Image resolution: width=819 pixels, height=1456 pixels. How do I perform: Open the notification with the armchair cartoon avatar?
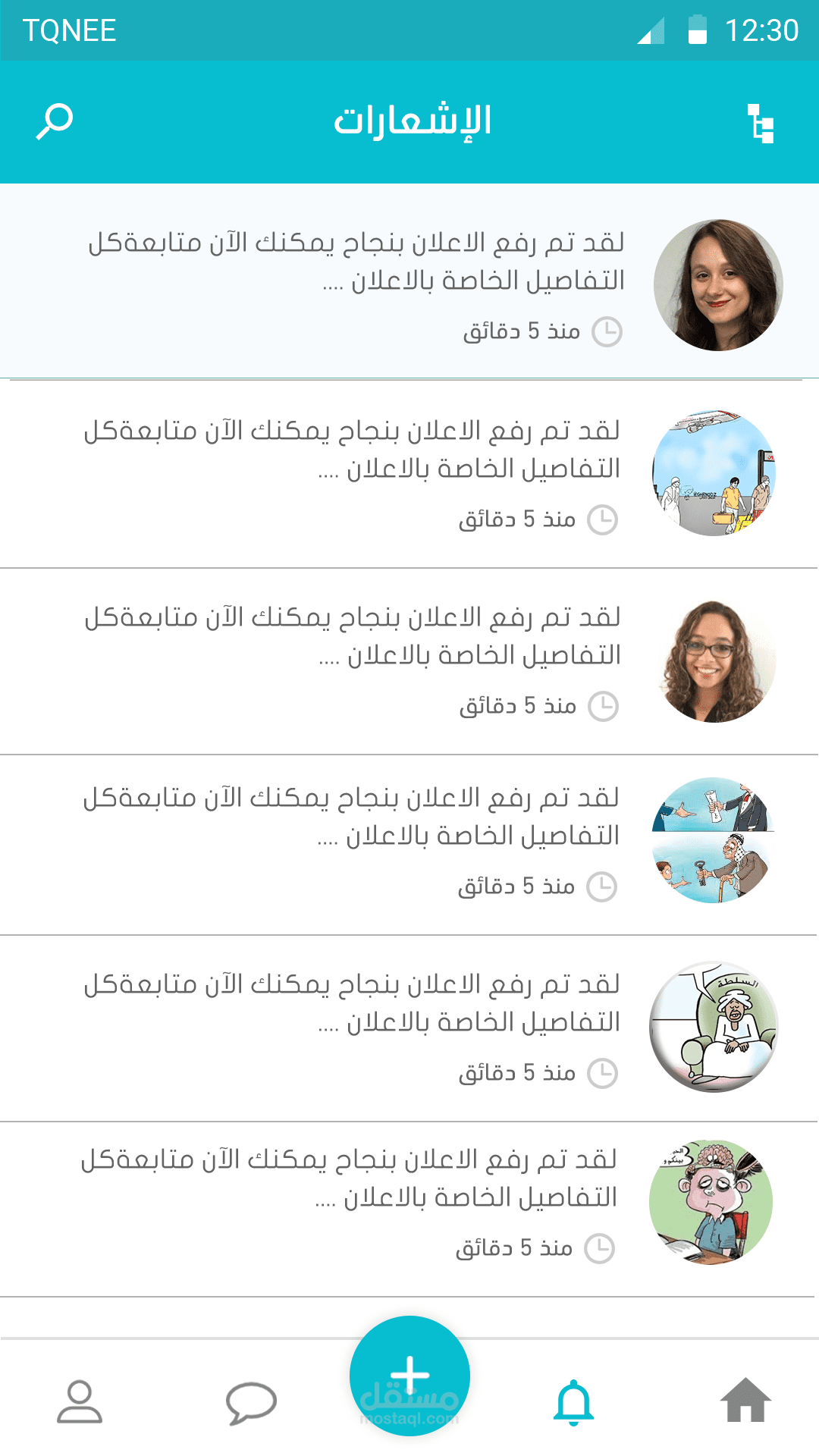pyautogui.click(x=409, y=1025)
